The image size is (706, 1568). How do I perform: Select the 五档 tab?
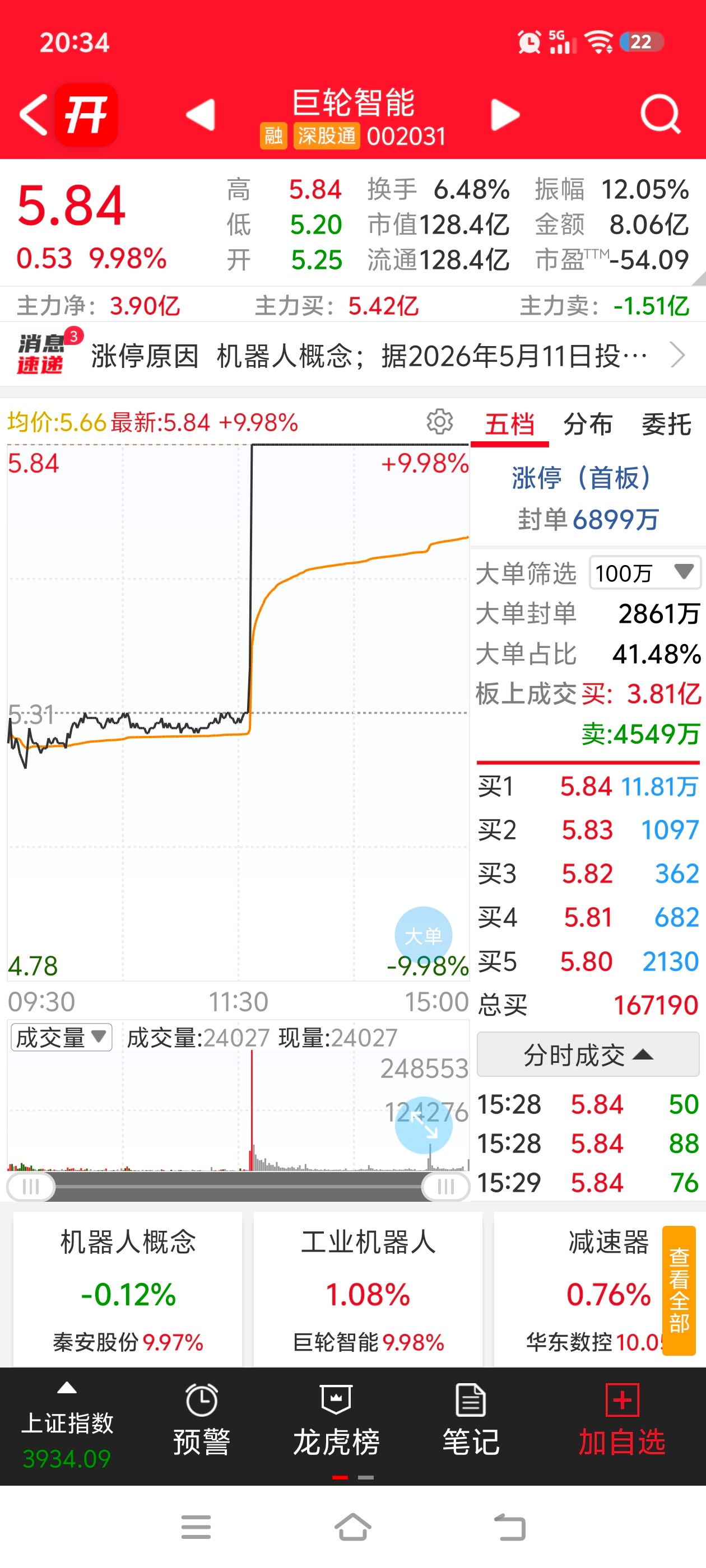pos(509,424)
